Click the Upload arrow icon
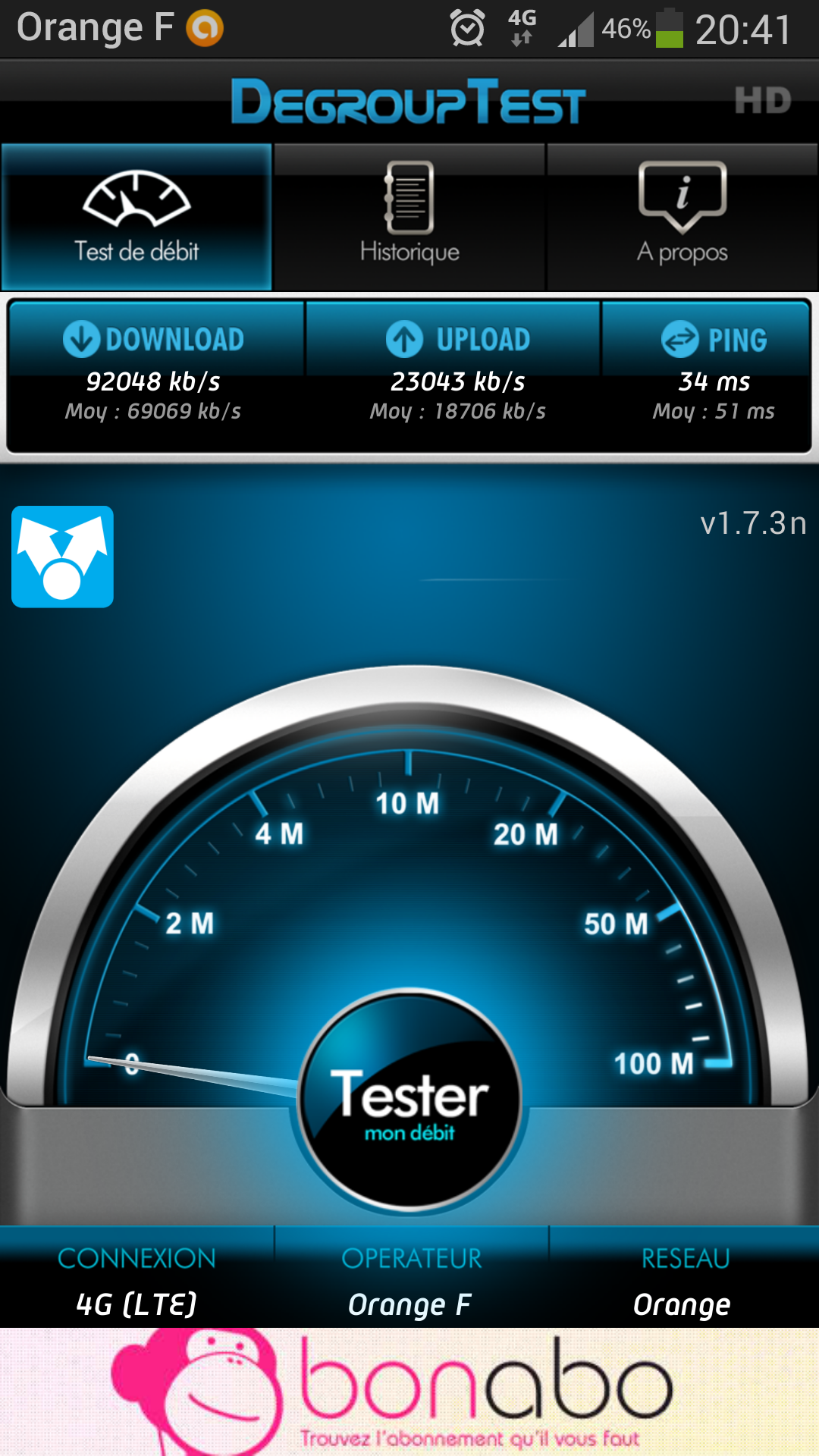819x1456 pixels. pos(405,339)
